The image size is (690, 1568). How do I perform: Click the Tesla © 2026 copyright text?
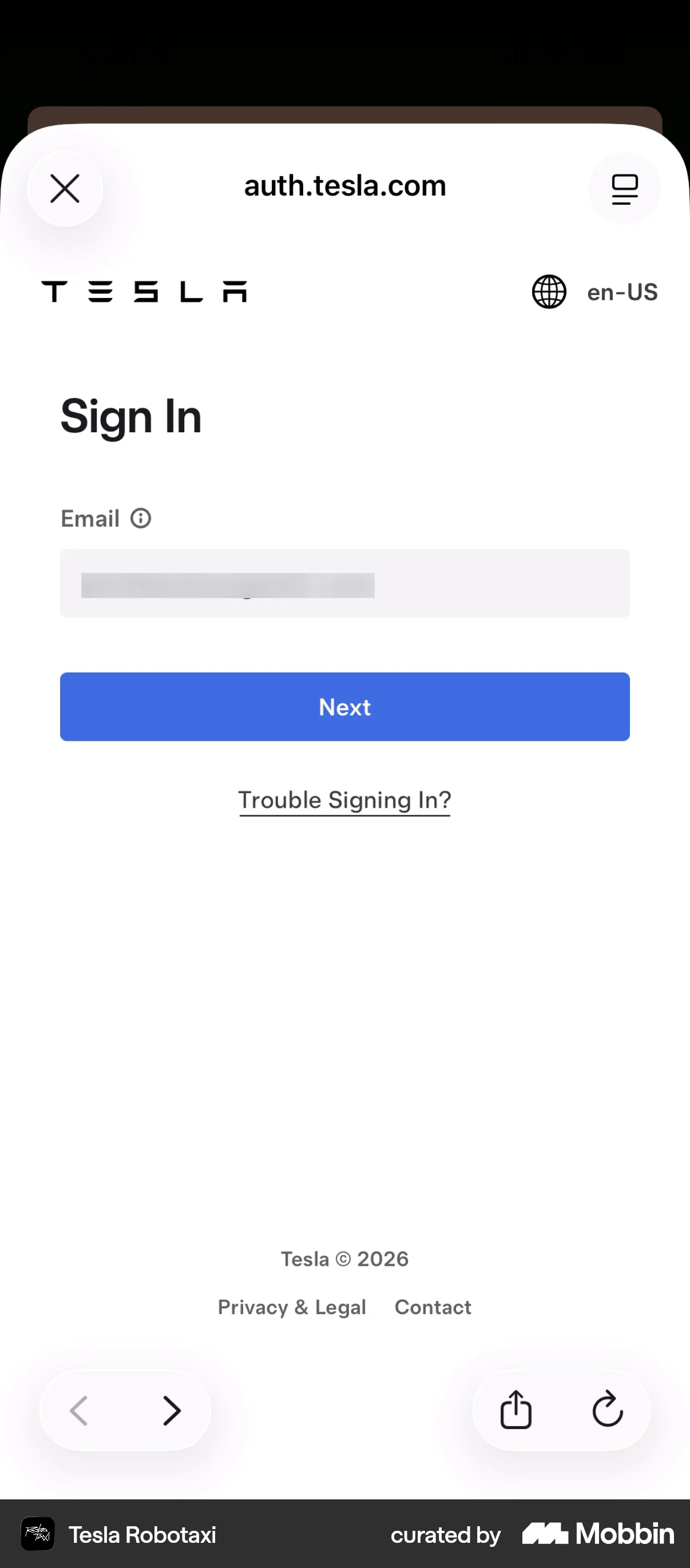[x=344, y=1259]
